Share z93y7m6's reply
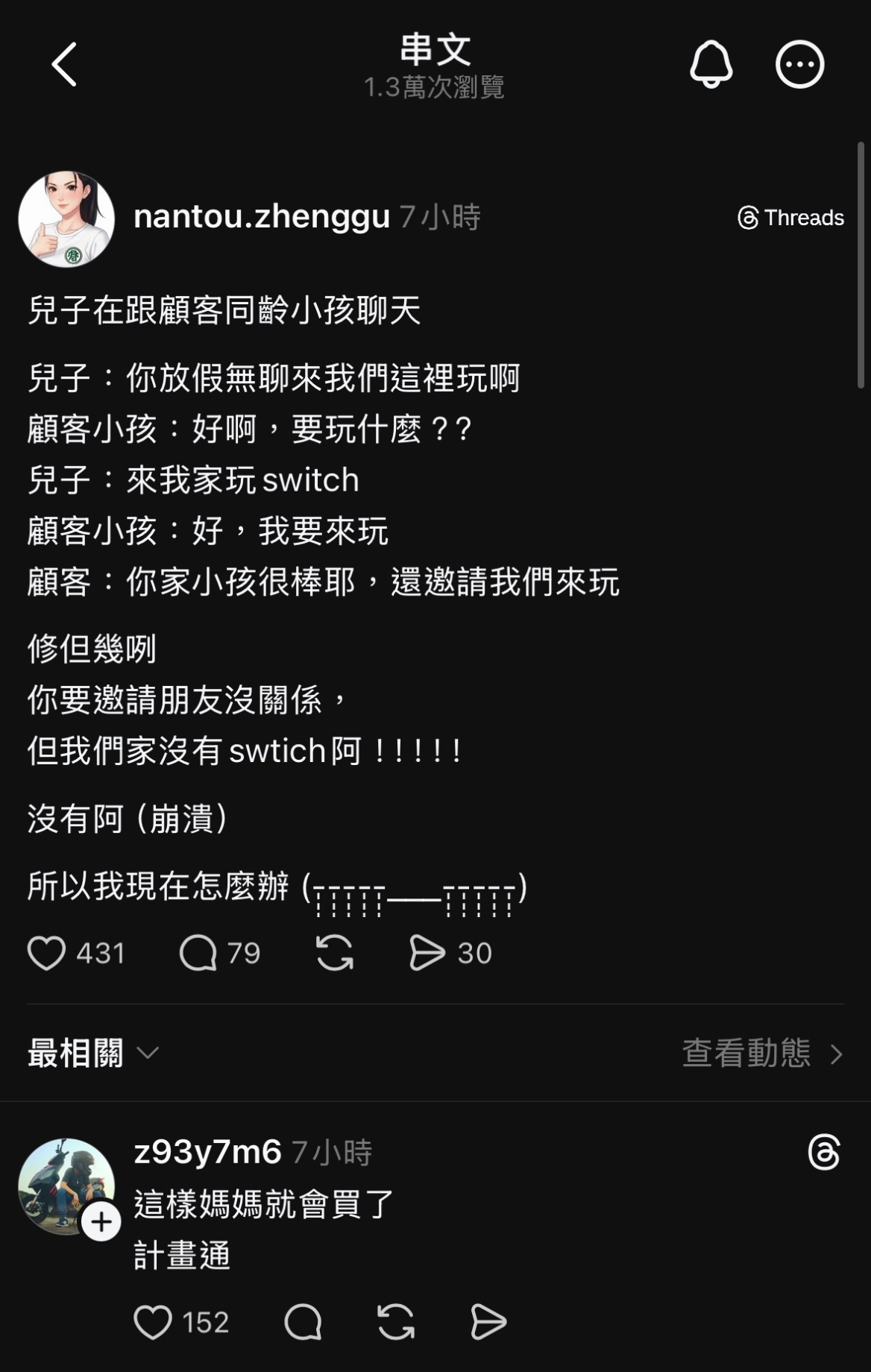The width and height of the screenshot is (871, 1372). tap(488, 1322)
